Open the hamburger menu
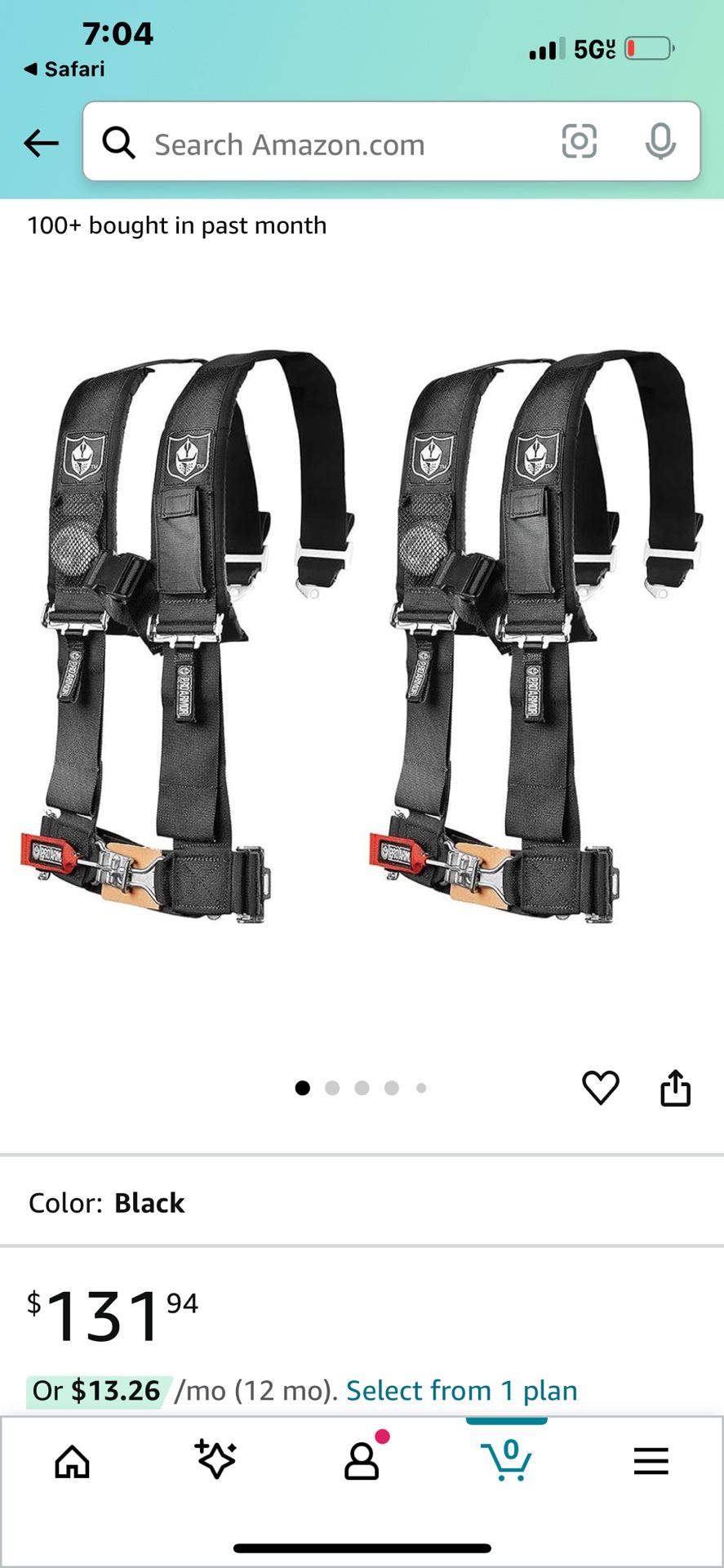 pyautogui.click(x=651, y=1461)
